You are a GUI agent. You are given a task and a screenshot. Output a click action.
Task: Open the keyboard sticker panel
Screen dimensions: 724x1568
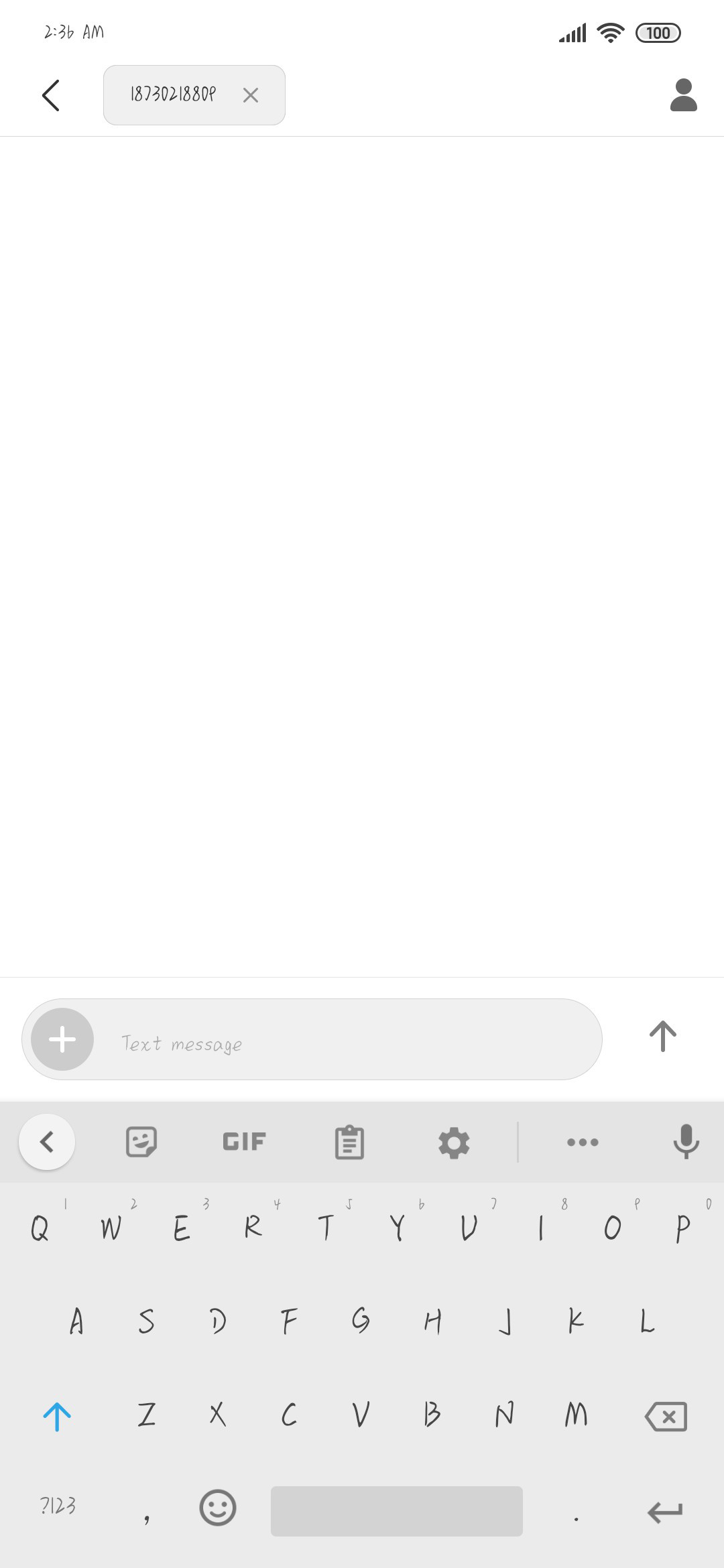[x=141, y=1142]
